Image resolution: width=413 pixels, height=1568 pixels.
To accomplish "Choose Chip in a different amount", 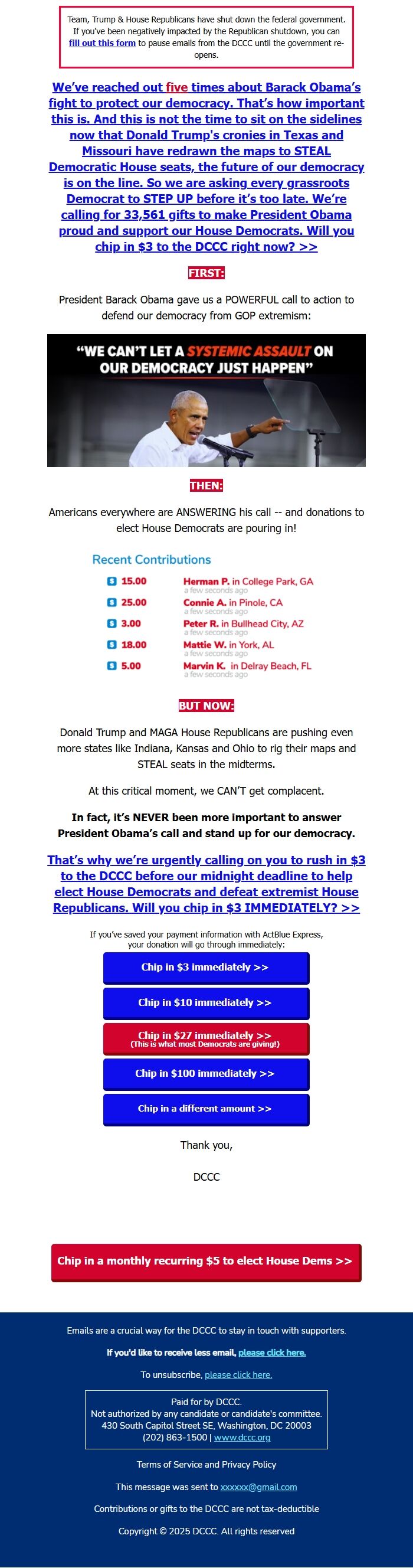I will pyautogui.click(x=205, y=1109).
